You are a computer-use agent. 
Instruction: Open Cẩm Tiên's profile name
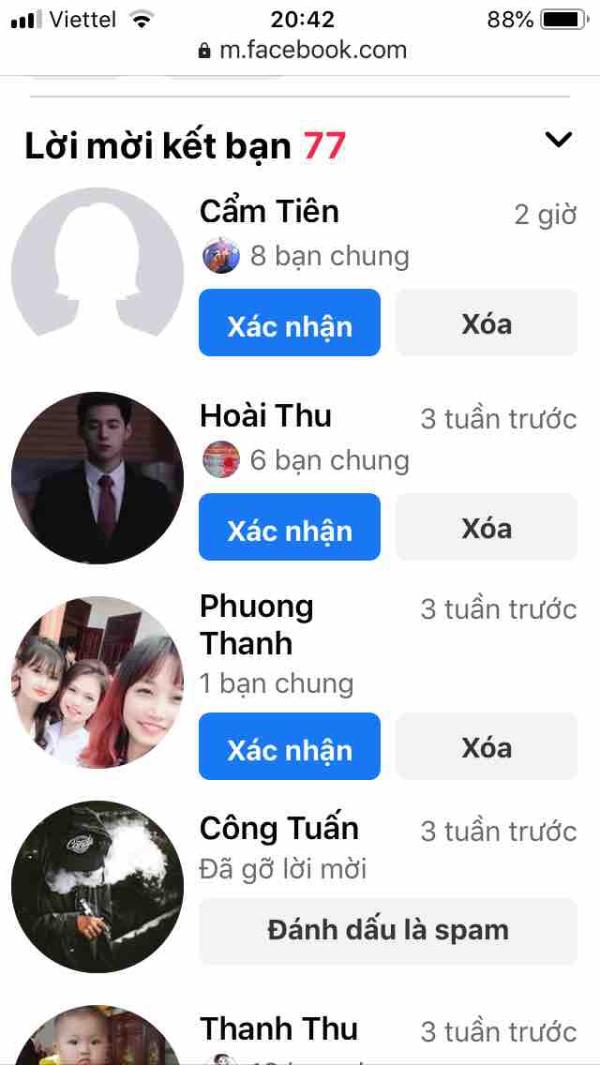269,212
